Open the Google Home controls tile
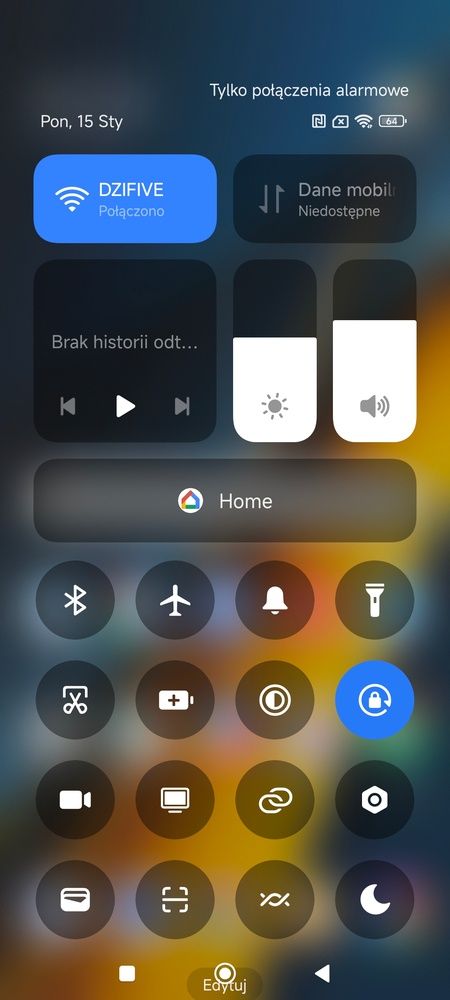Viewport: 450px width, 1000px height. (225, 501)
